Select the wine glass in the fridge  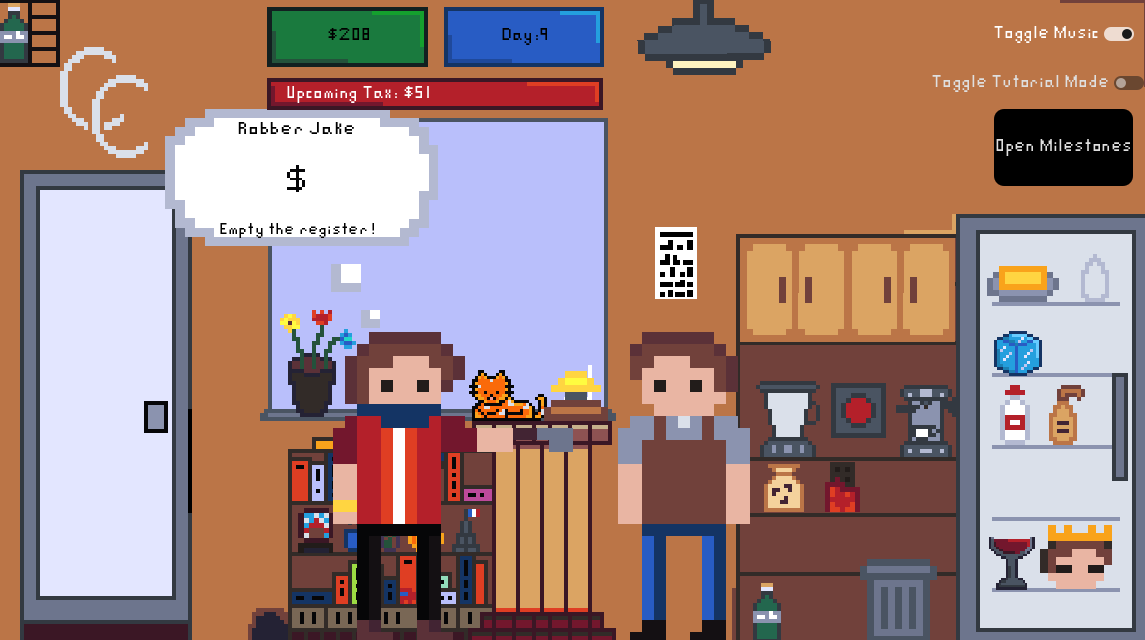coord(1011,560)
